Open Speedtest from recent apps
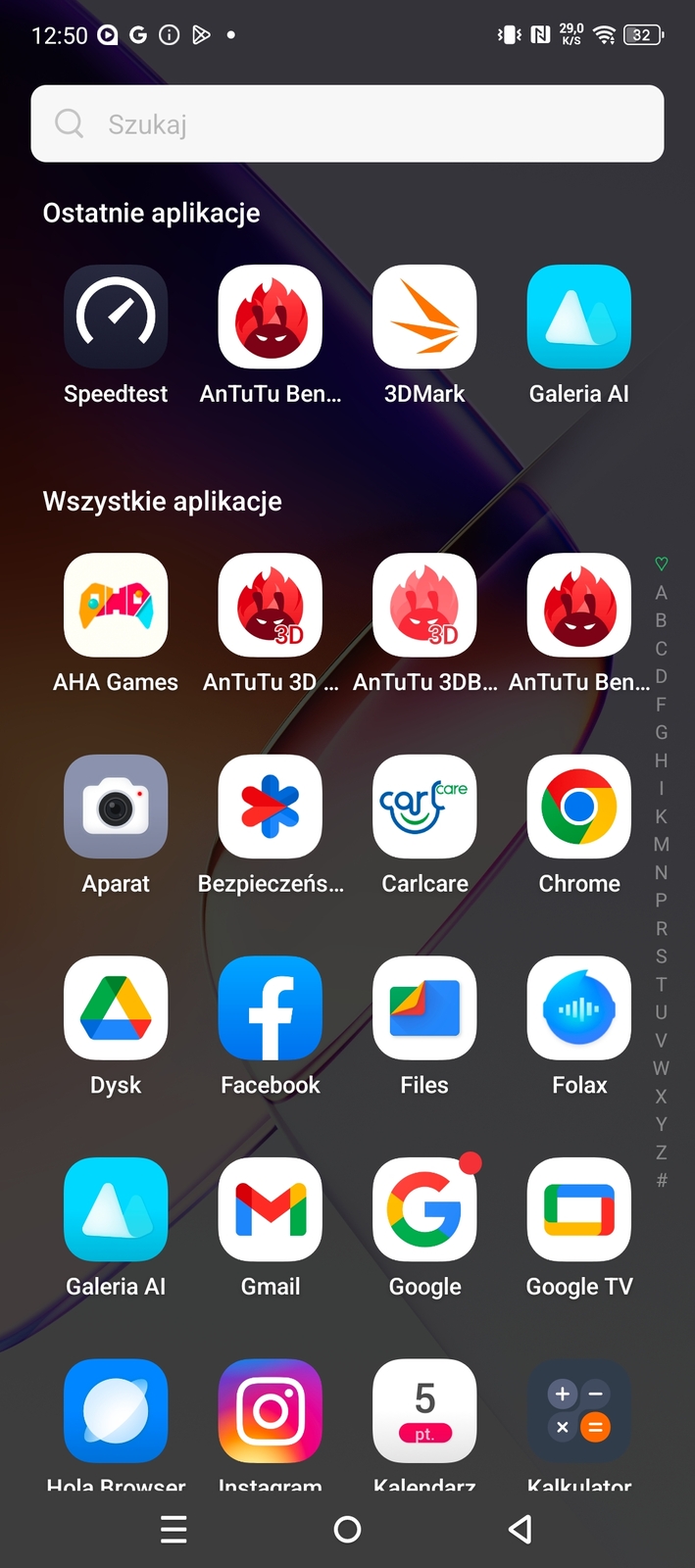695x1568 pixels. (116, 318)
